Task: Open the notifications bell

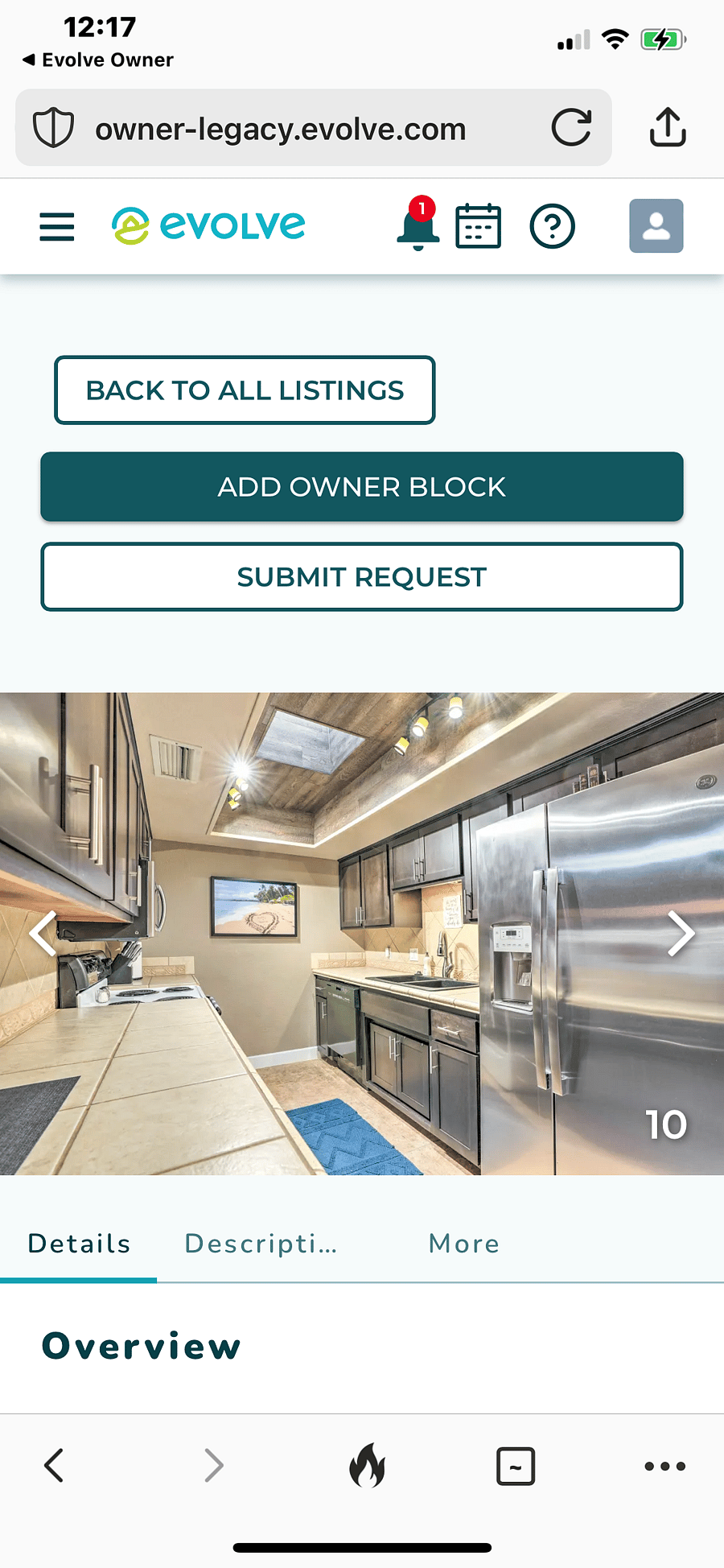Action: 418,225
